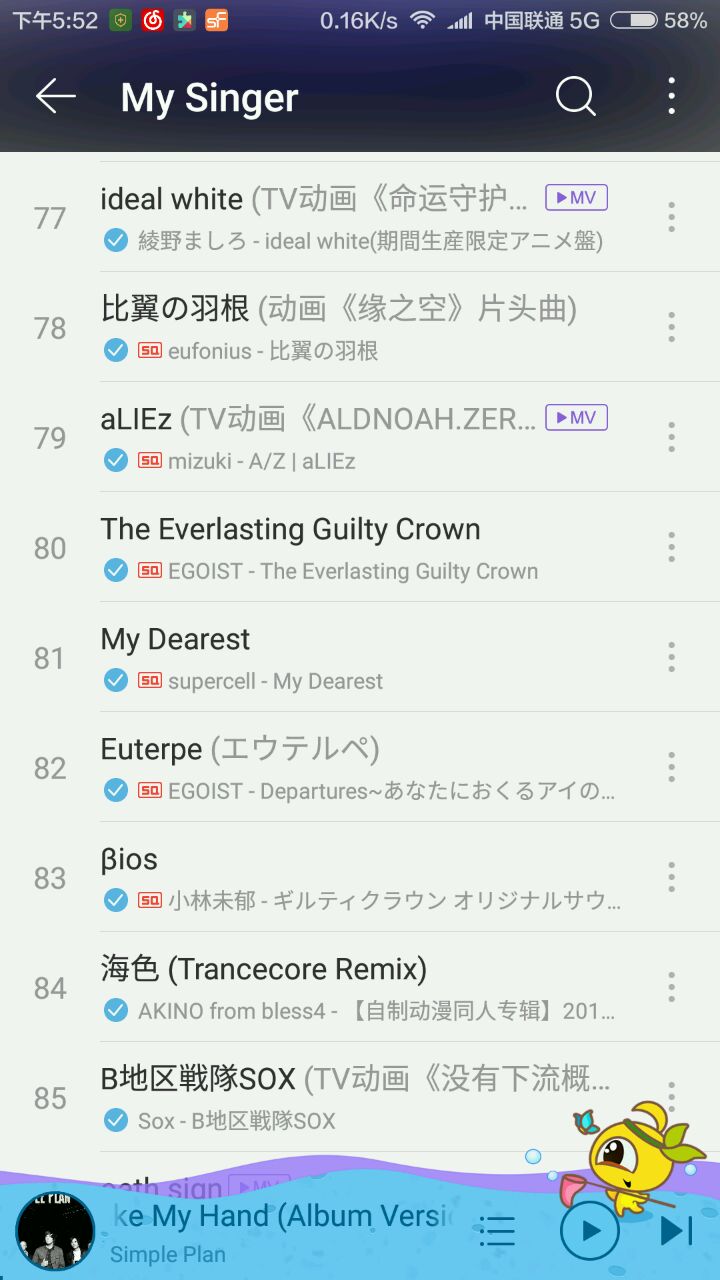The image size is (720, 1280).
Task: Open the top bar overflow menu
Action: (x=671, y=97)
